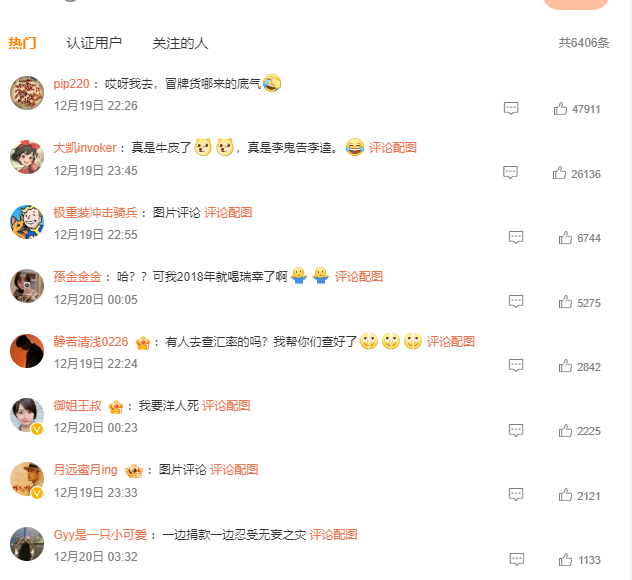Reply to 孙金金金's comment

516,302
